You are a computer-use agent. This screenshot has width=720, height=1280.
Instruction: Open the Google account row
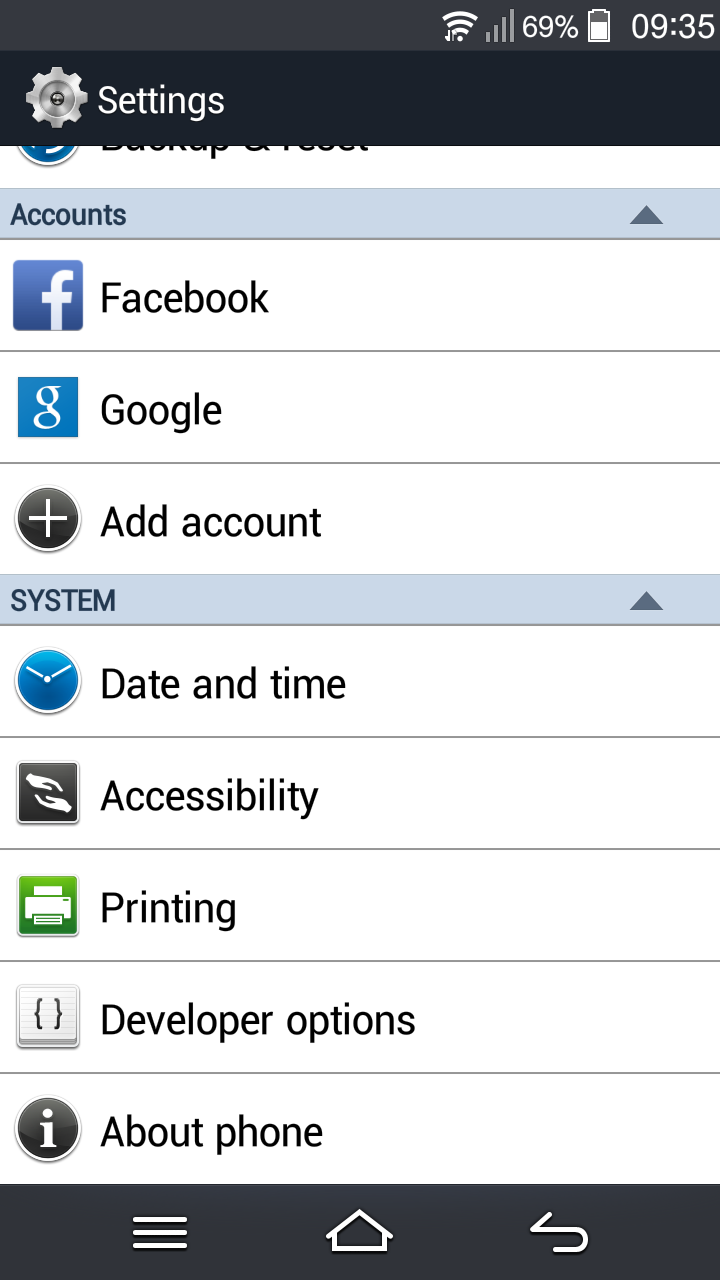pyautogui.click(x=360, y=408)
